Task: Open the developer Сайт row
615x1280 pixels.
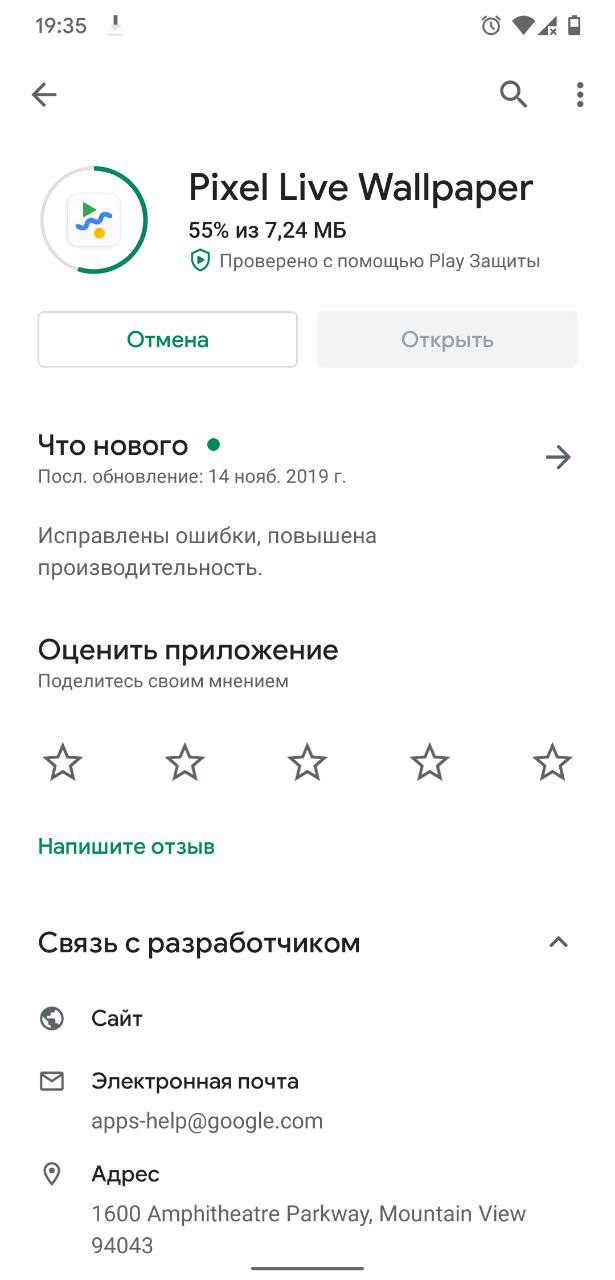Action: tap(307, 1019)
